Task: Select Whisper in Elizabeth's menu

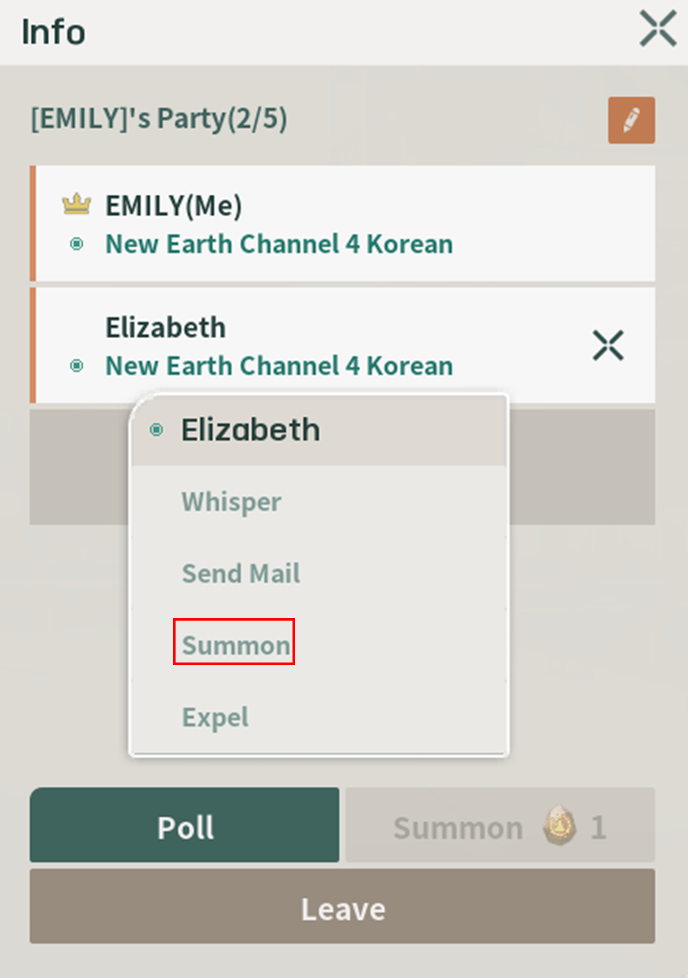Action: [x=231, y=502]
